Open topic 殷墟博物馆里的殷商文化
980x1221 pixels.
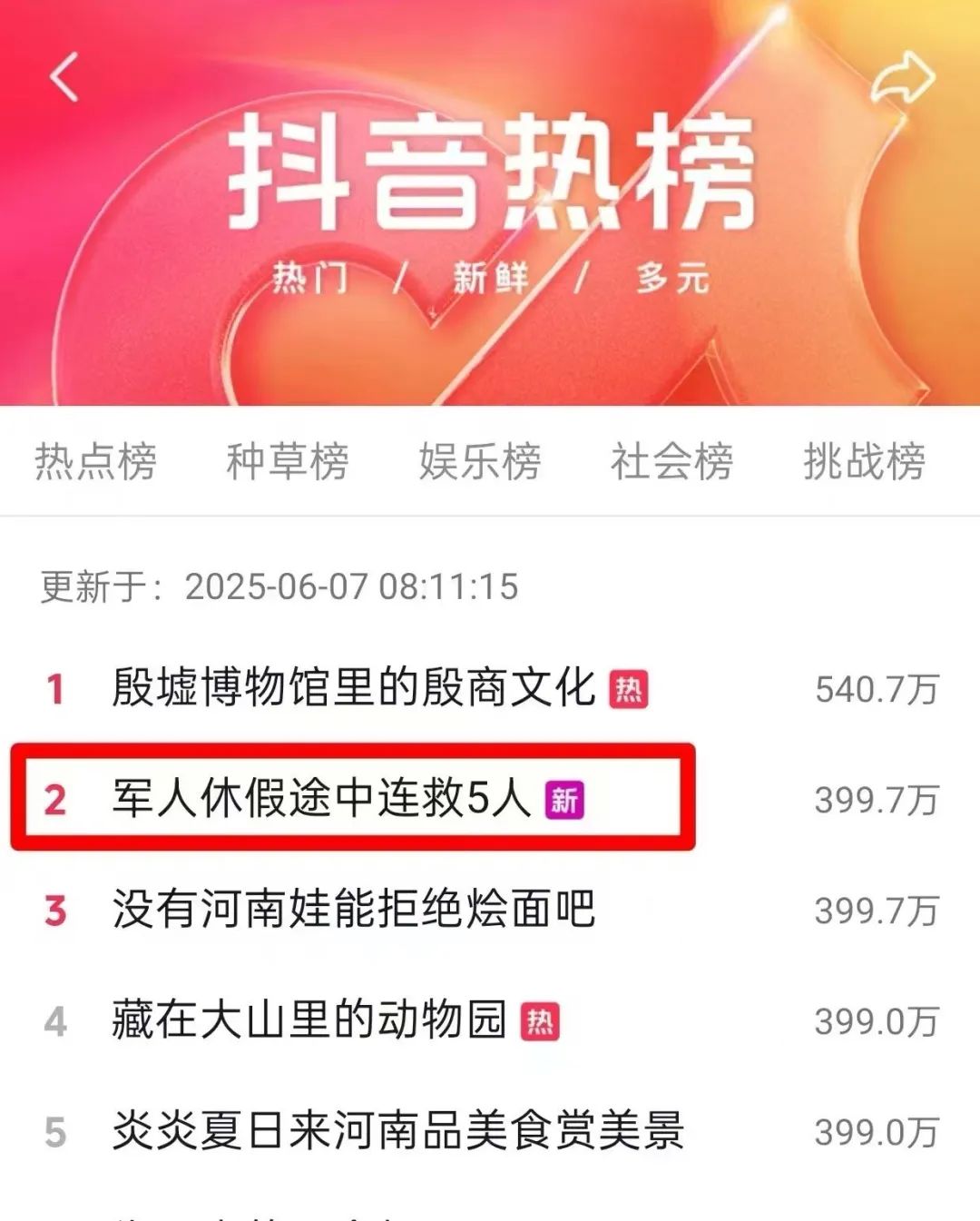click(354, 688)
